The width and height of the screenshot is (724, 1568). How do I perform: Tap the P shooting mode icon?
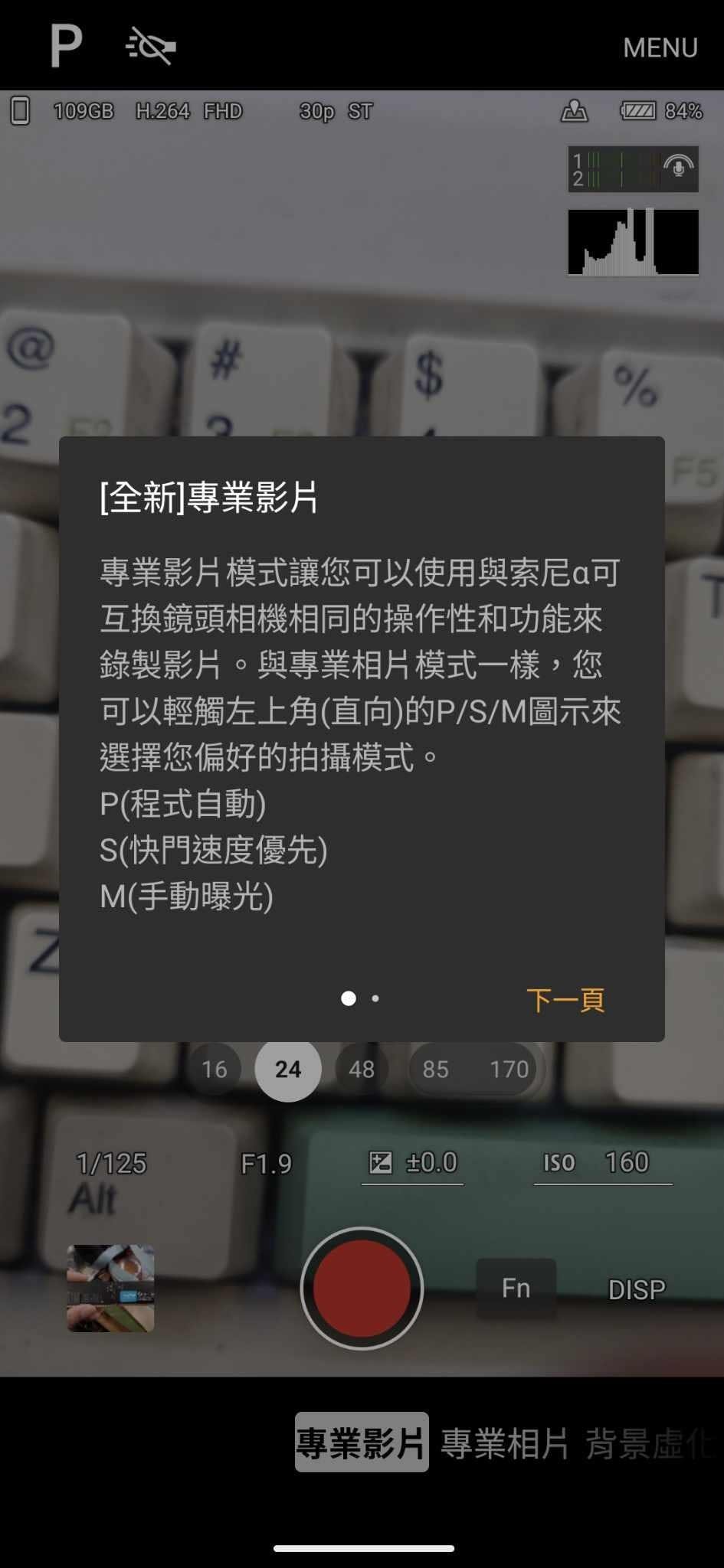coord(66,46)
